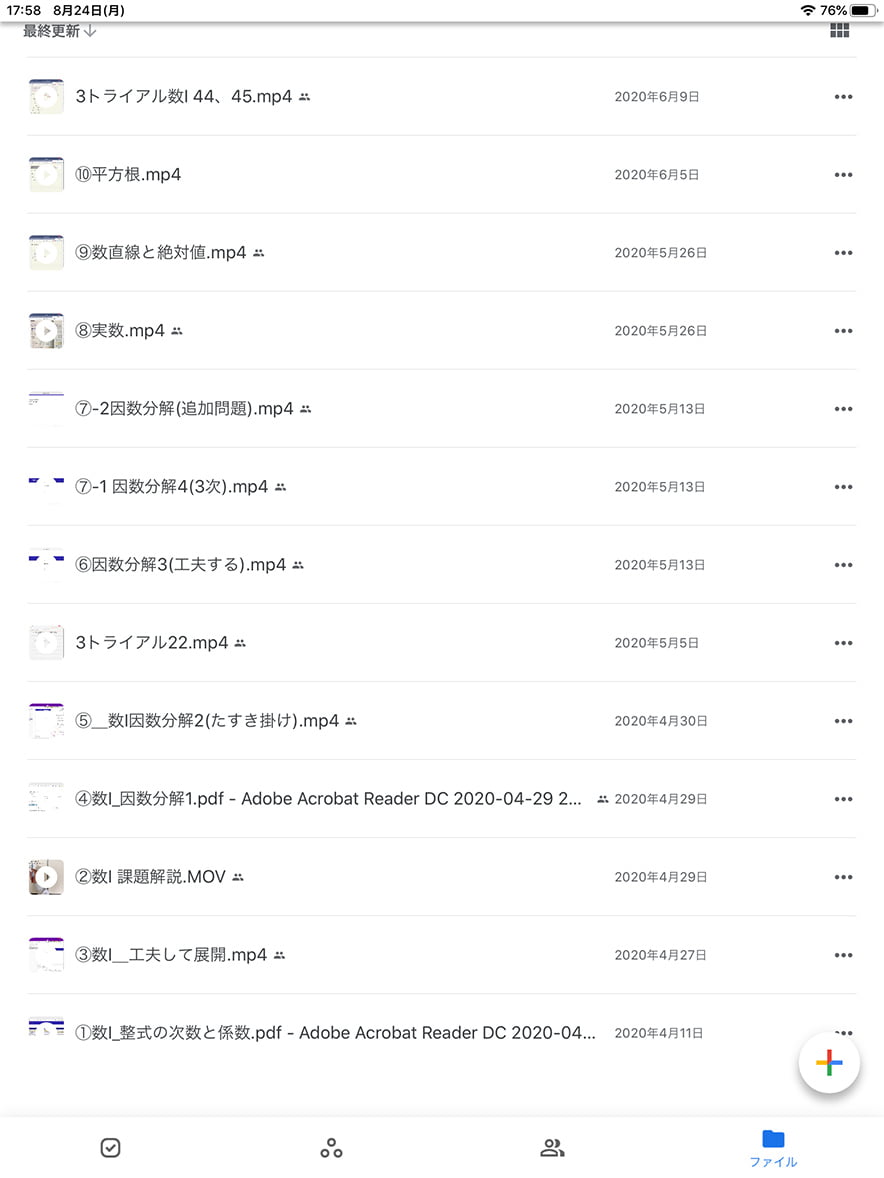Screen dimensions: 884x1178
Task: Open ⑨数直線と絶対値.mp4 file
Action: 160,253
